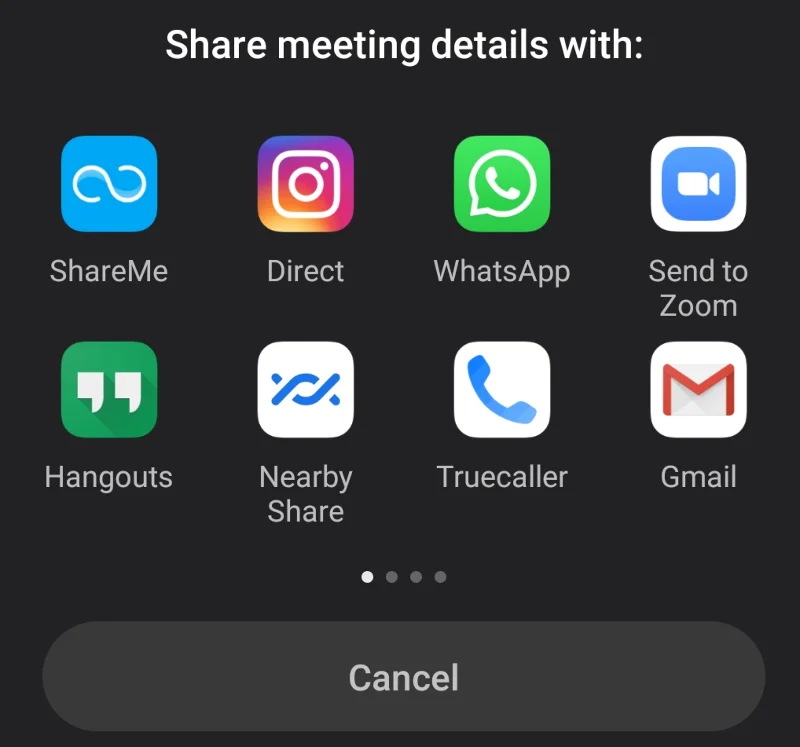Choose WhatsApp to share the meeting
Image resolution: width=800 pixels, height=747 pixels.
pyautogui.click(x=502, y=184)
